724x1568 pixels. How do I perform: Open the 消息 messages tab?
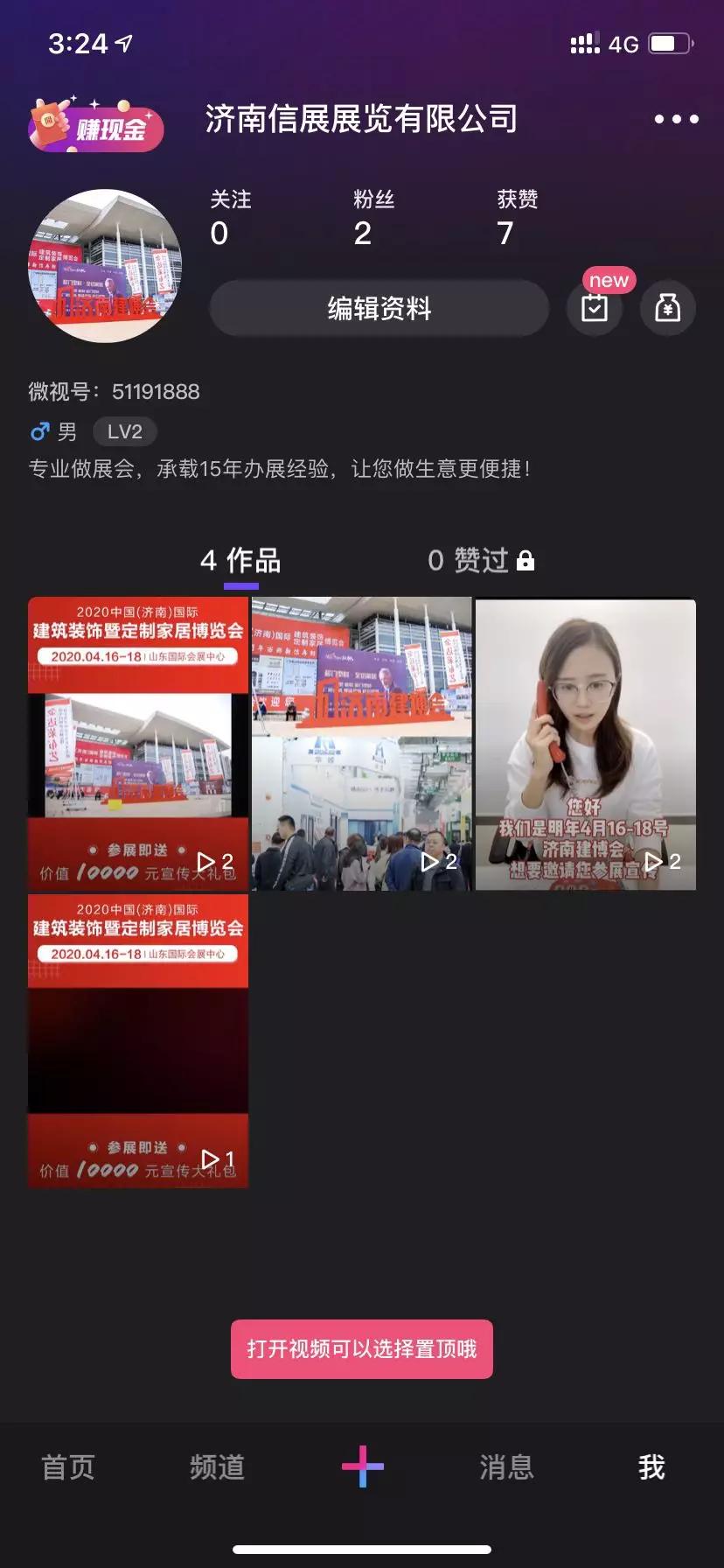tap(506, 1467)
